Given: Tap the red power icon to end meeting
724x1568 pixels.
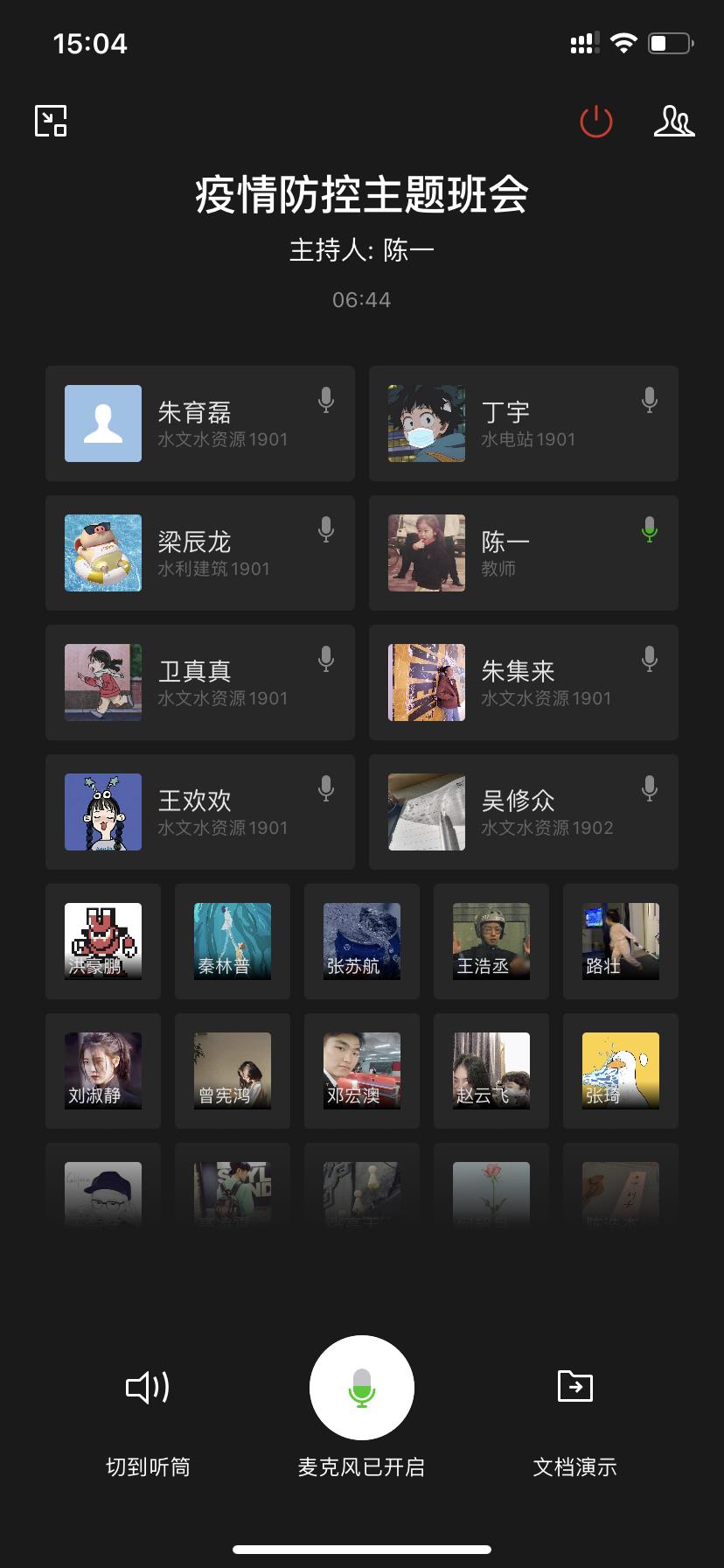Looking at the screenshot, I should [596, 122].
